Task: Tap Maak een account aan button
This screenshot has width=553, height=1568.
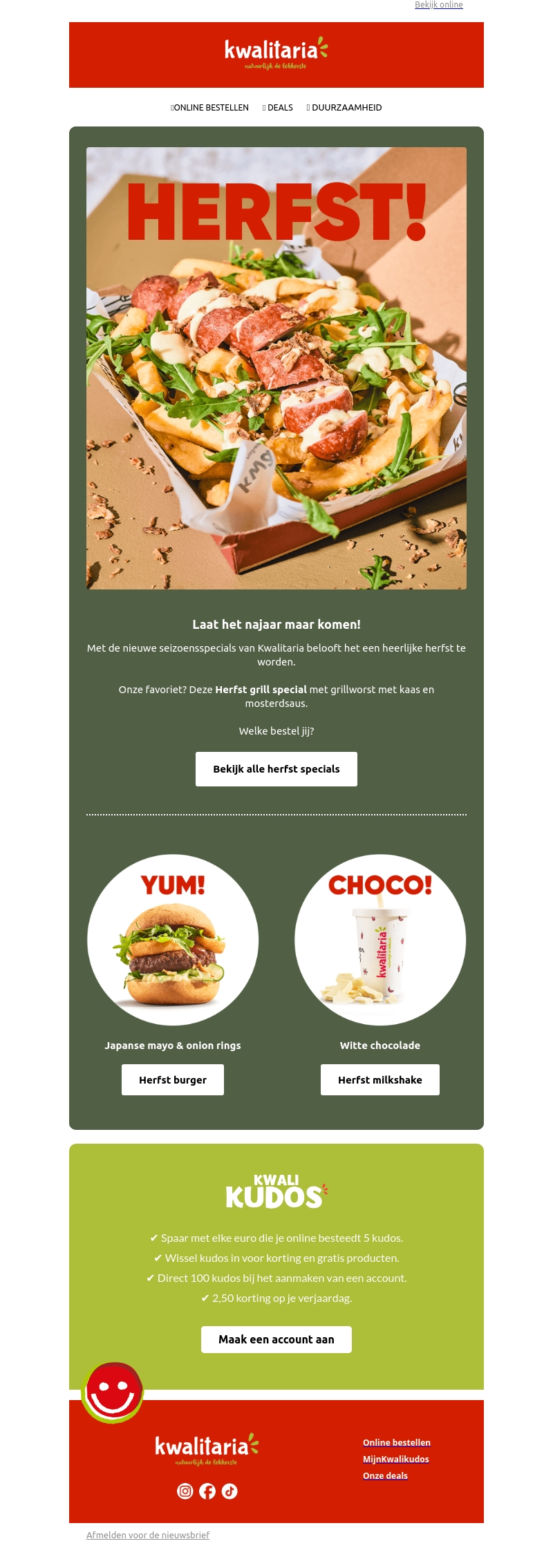Action: [276, 1339]
